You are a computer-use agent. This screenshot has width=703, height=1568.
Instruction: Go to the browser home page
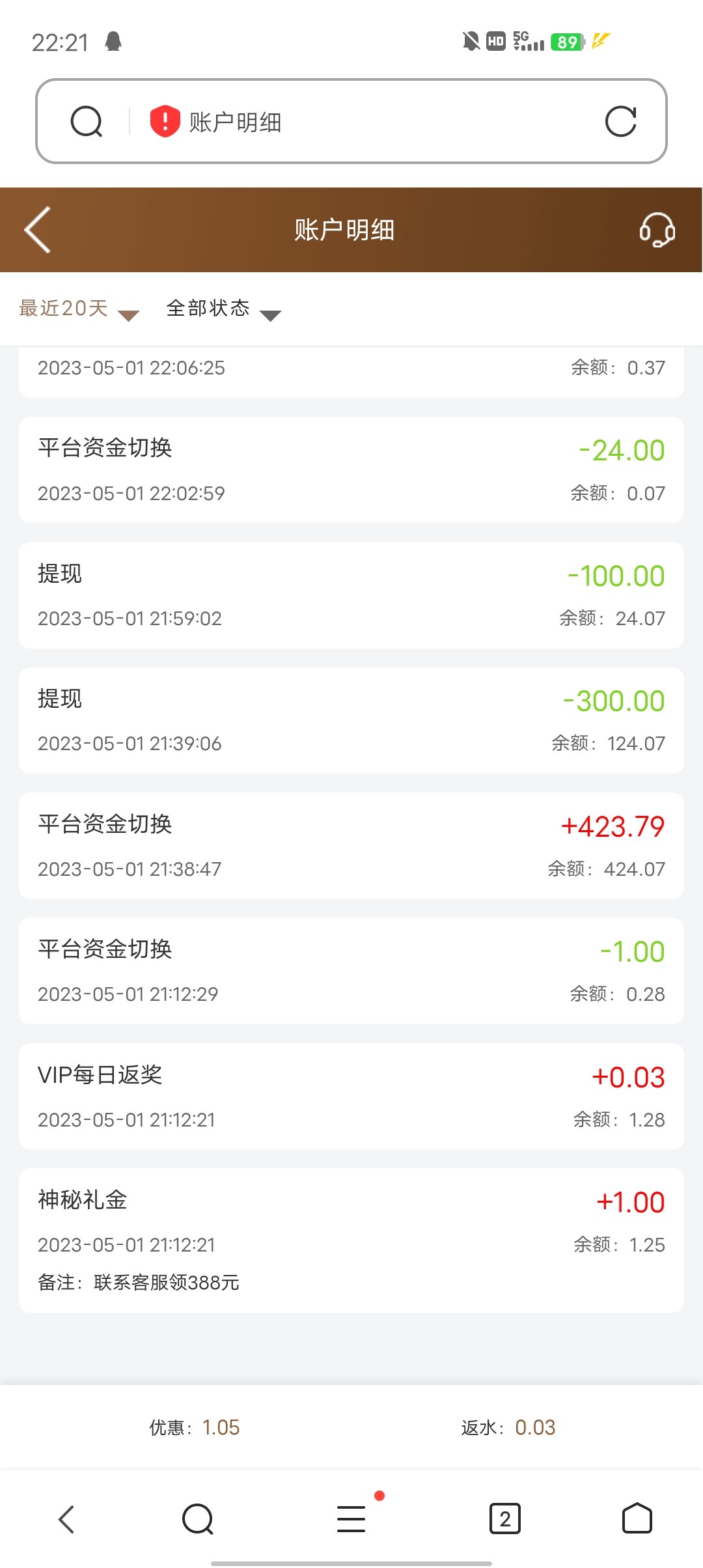(x=637, y=1519)
